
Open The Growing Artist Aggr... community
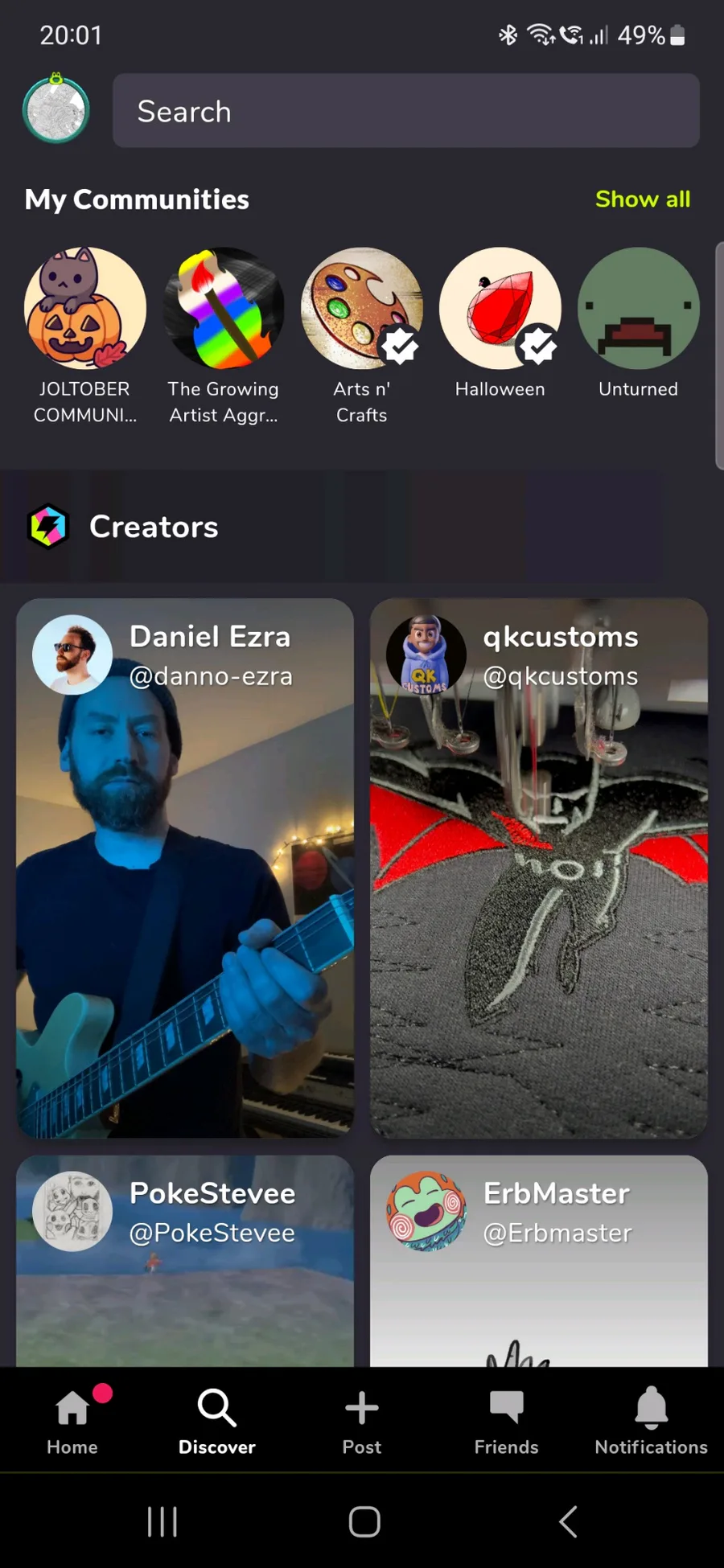224,336
